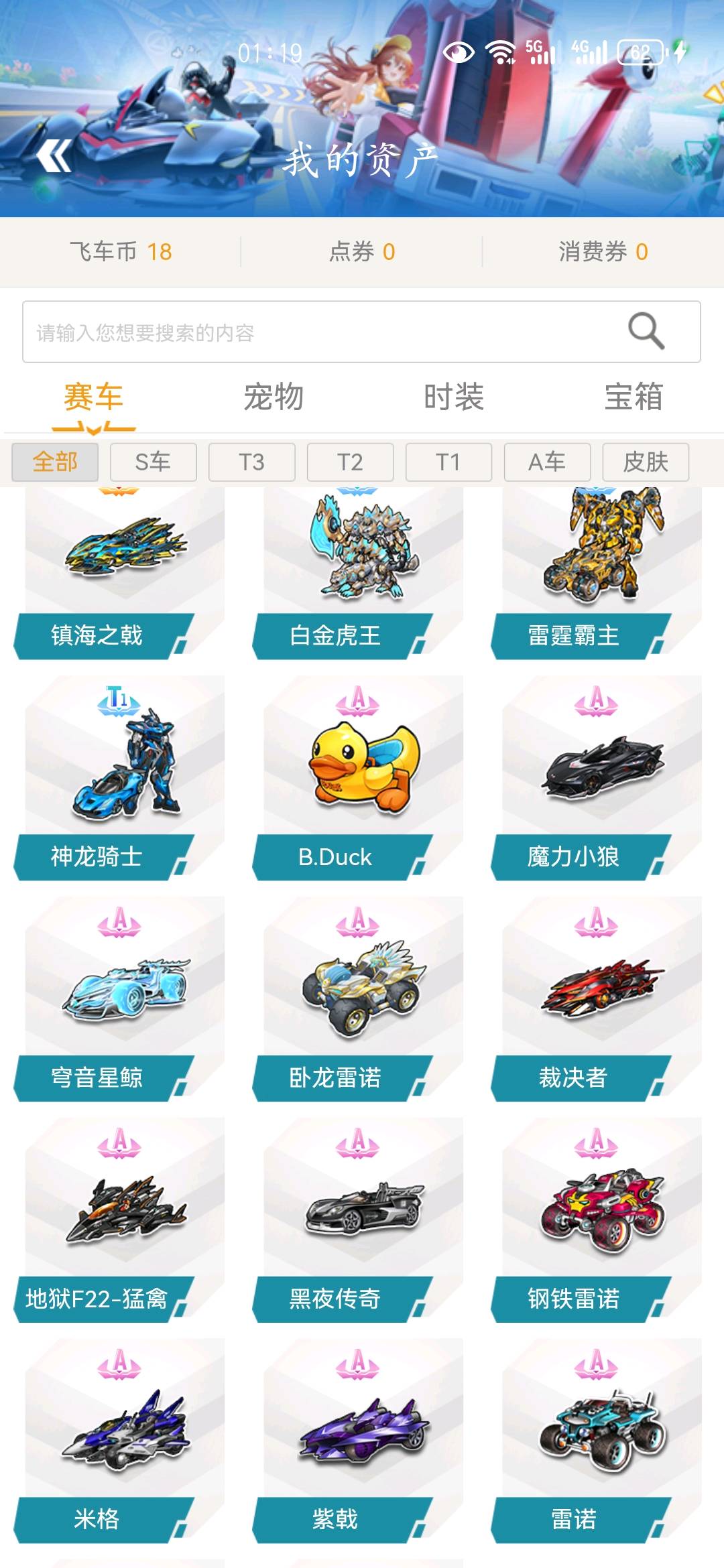The image size is (724, 1568).
Task: Open the 紫戟 car card
Action: 358,1441
